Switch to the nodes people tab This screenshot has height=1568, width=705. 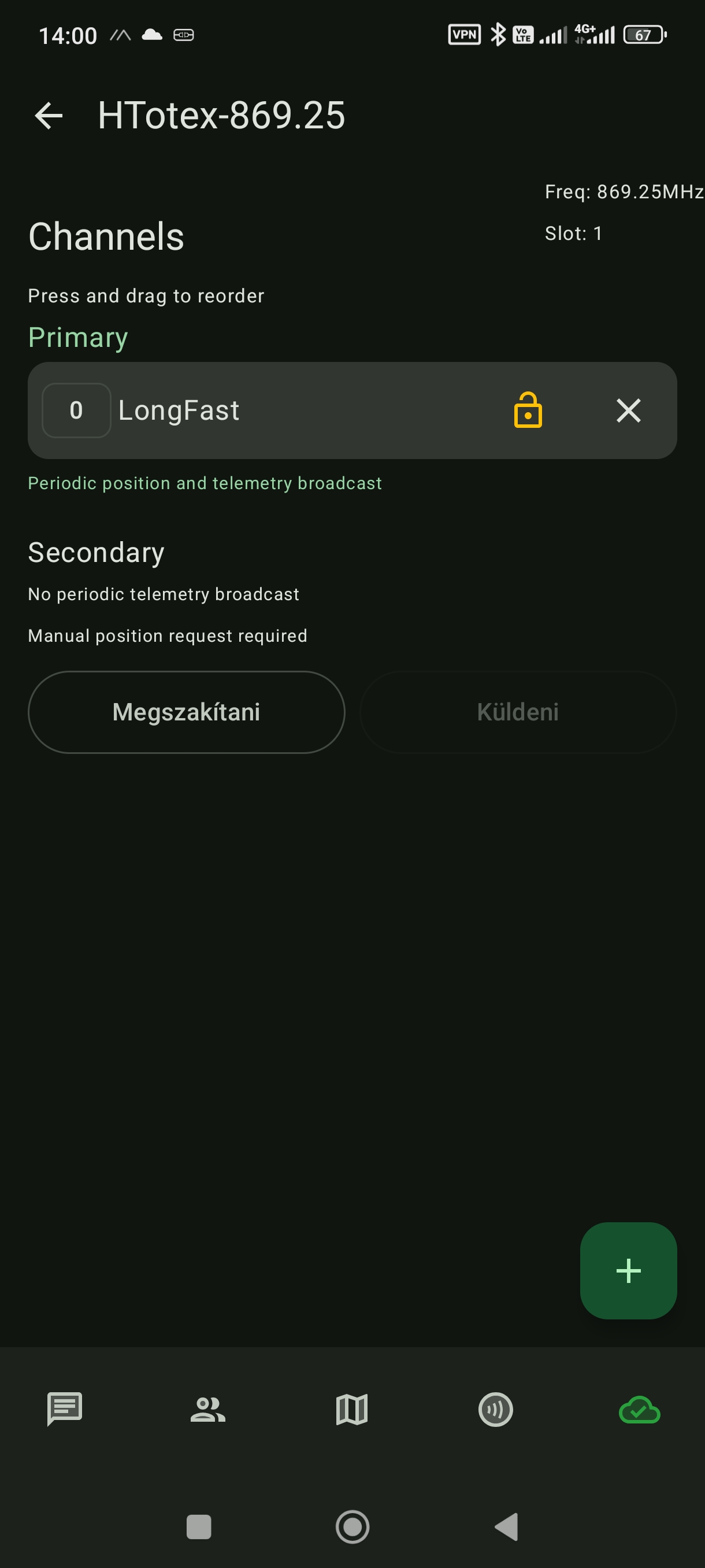(x=208, y=1409)
